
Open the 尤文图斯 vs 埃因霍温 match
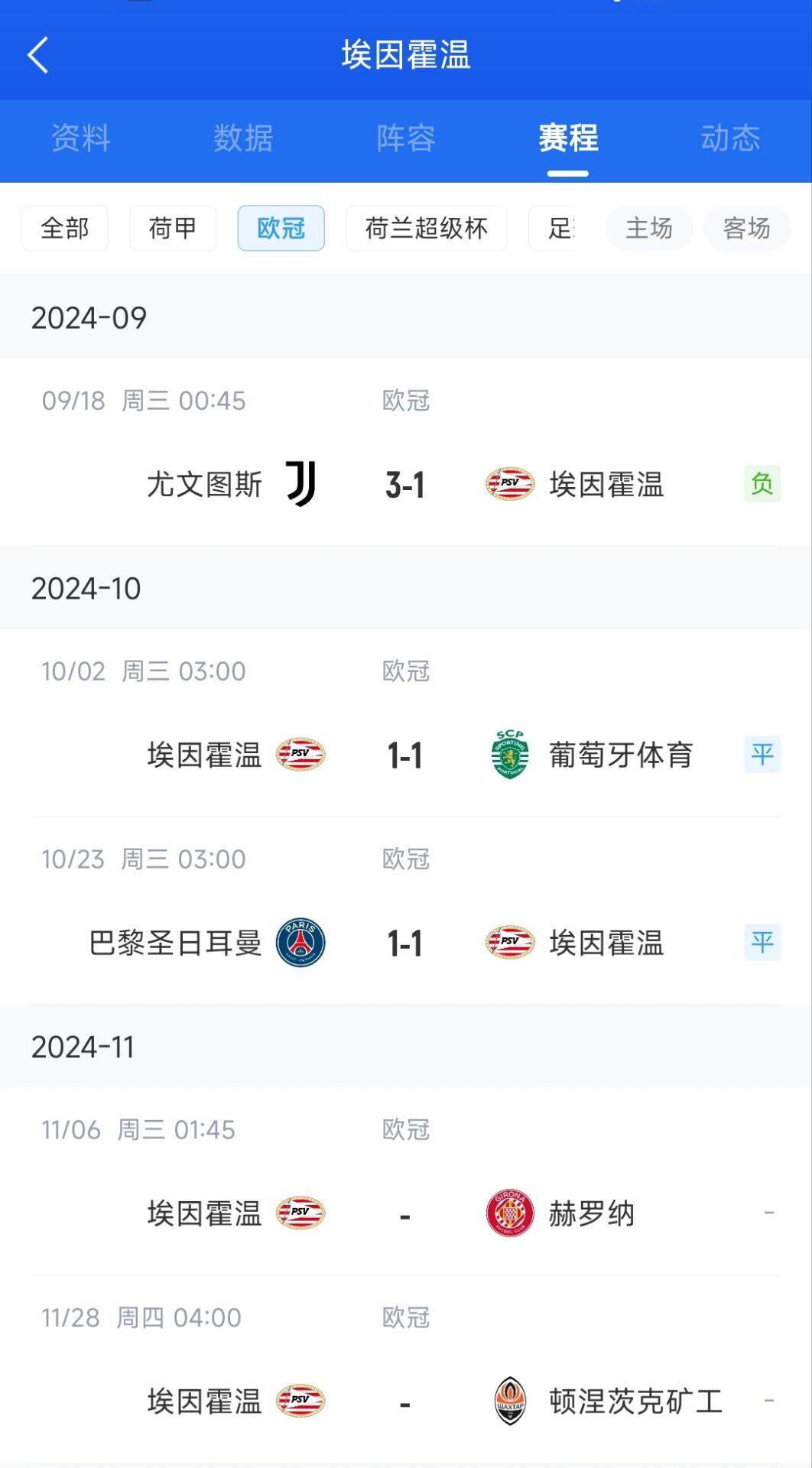click(x=405, y=485)
